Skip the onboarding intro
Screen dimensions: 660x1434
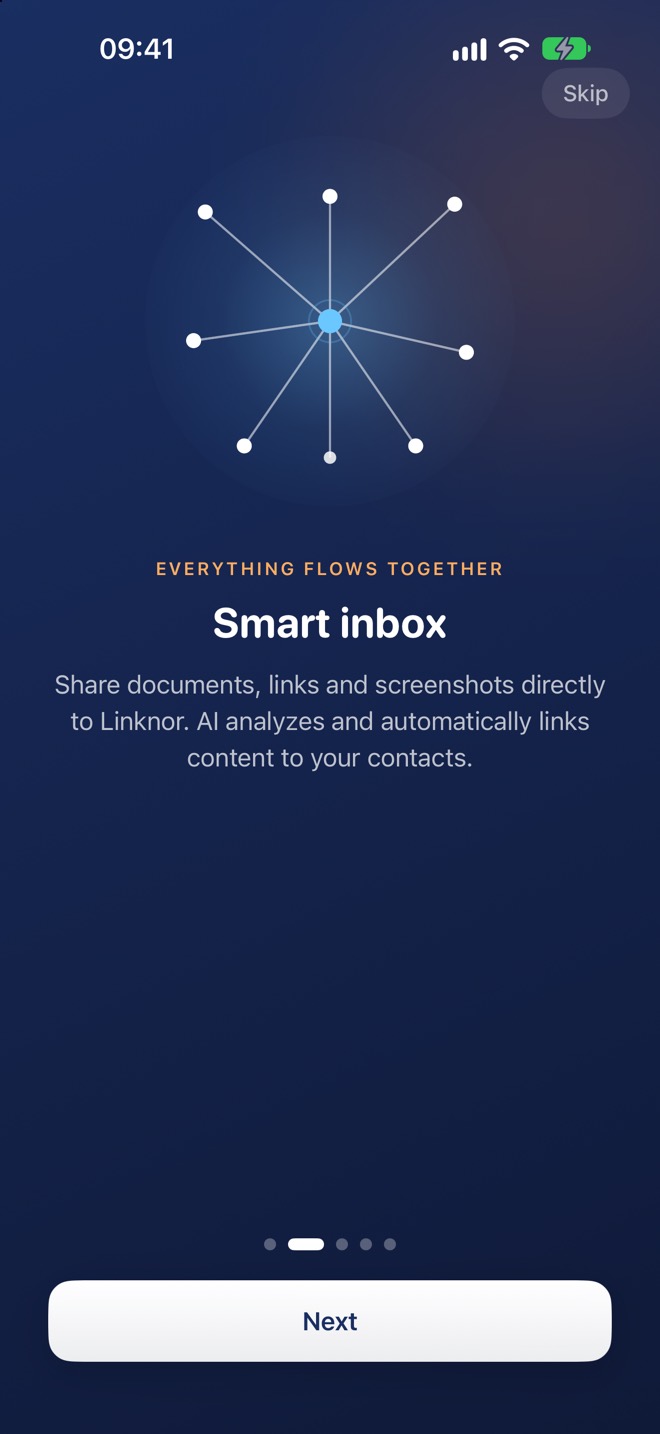(585, 93)
